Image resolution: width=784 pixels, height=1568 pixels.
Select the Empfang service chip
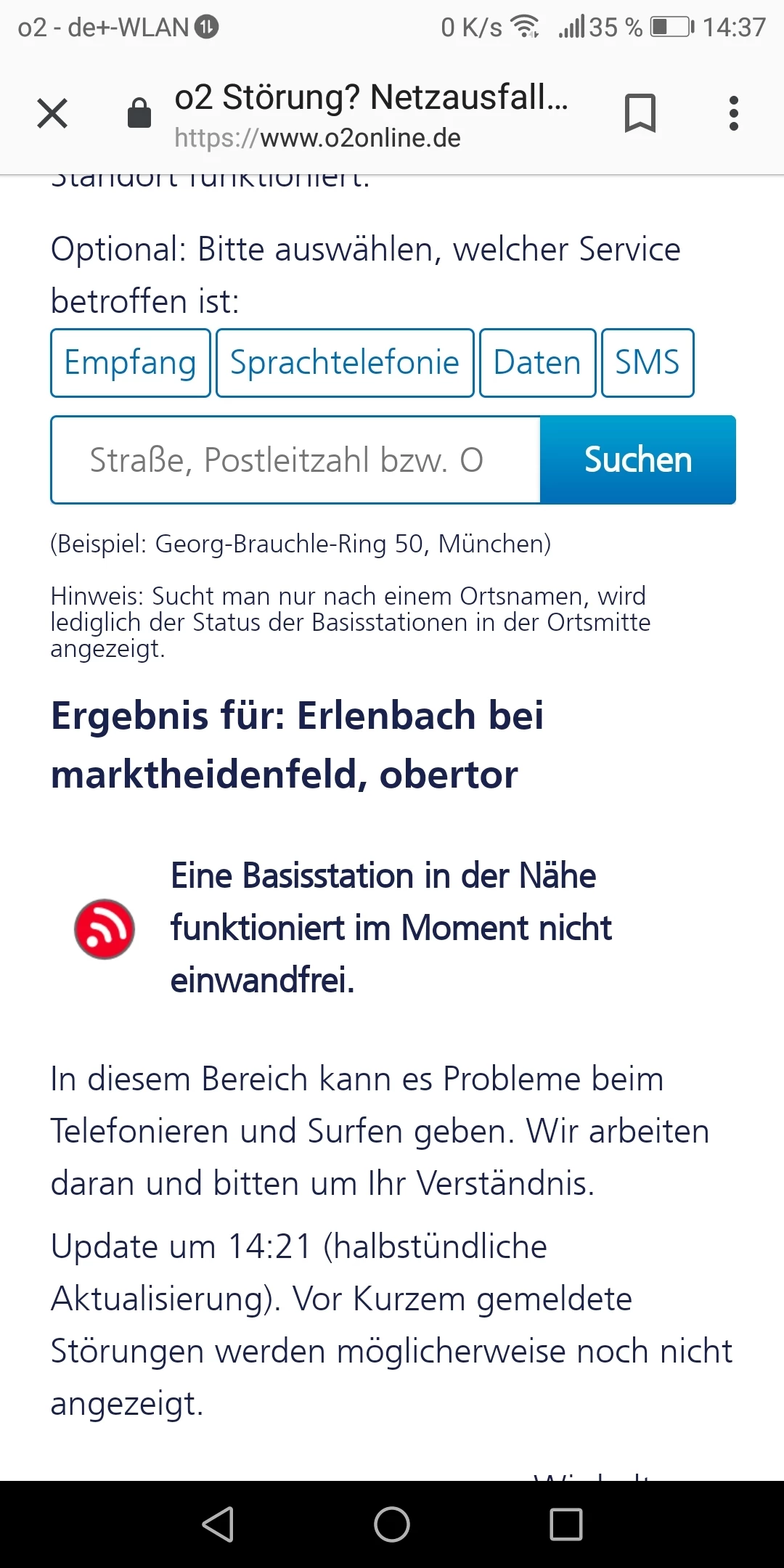click(131, 362)
